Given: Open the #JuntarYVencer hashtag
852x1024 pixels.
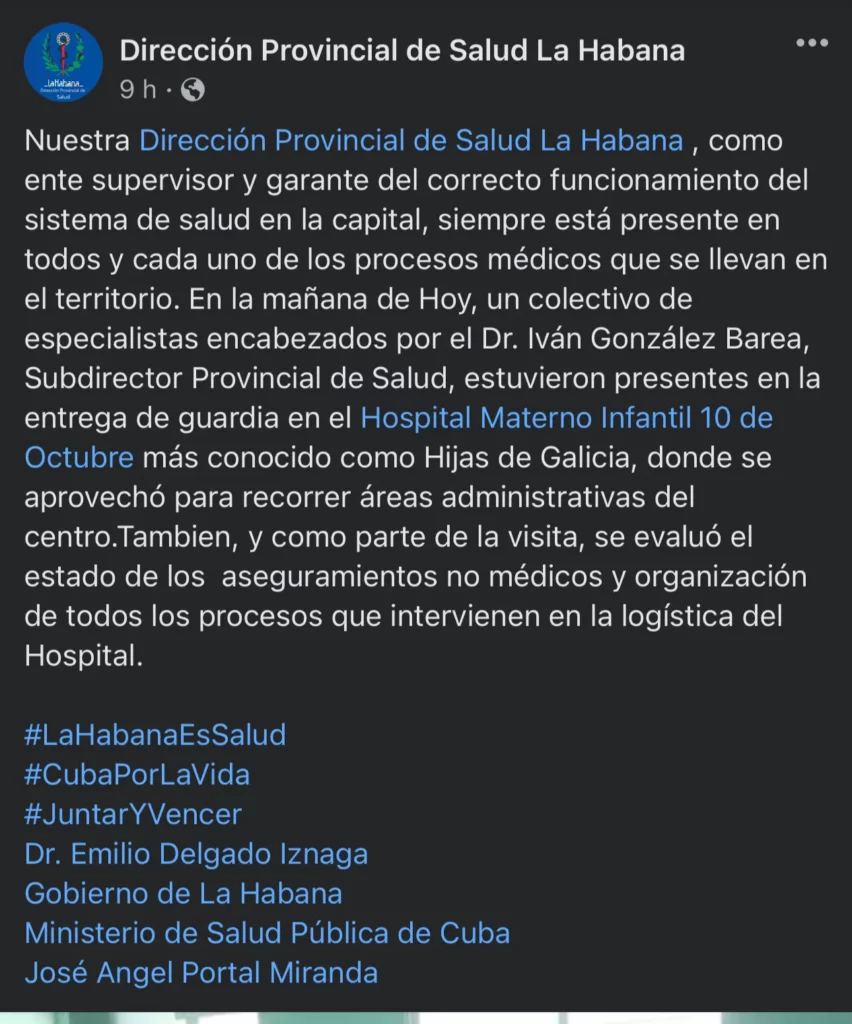Looking at the screenshot, I should pyautogui.click(x=133, y=814).
